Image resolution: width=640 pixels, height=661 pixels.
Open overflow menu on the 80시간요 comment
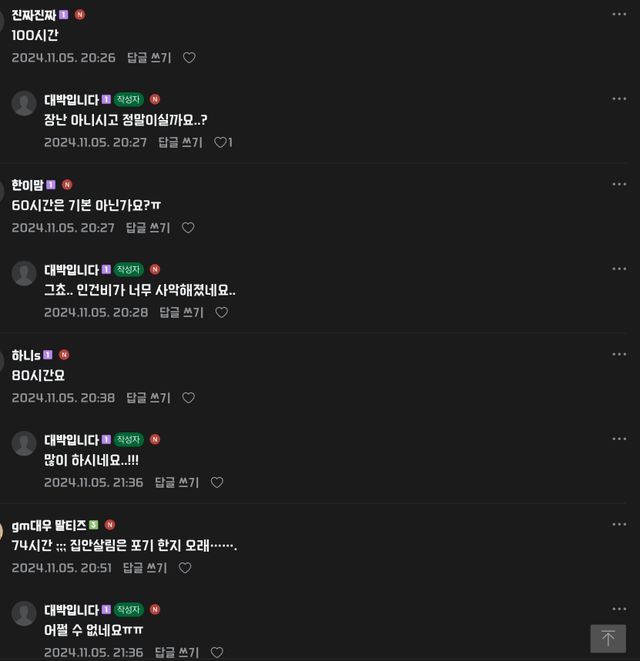[620, 355]
